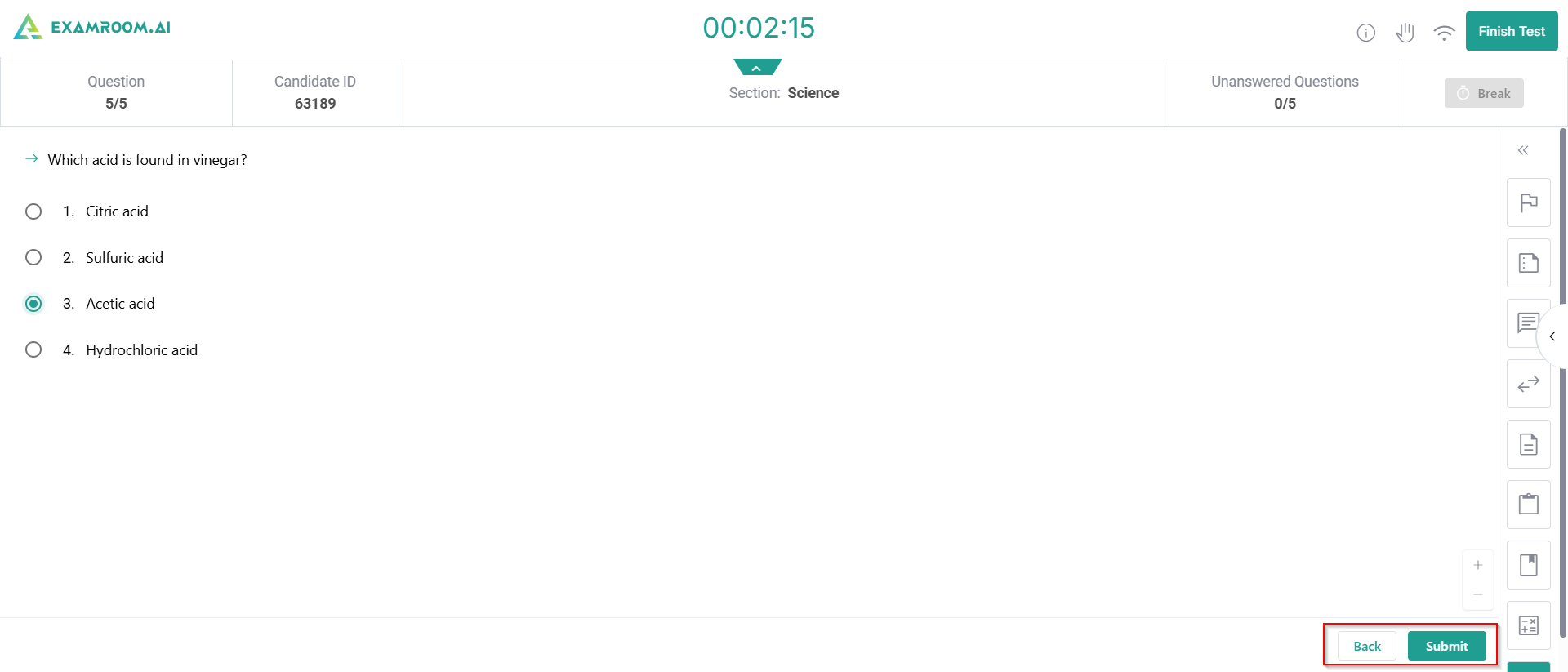Image resolution: width=1568 pixels, height=672 pixels.
Task: Select the Acetic acid radio button
Action: click(33, 304)
